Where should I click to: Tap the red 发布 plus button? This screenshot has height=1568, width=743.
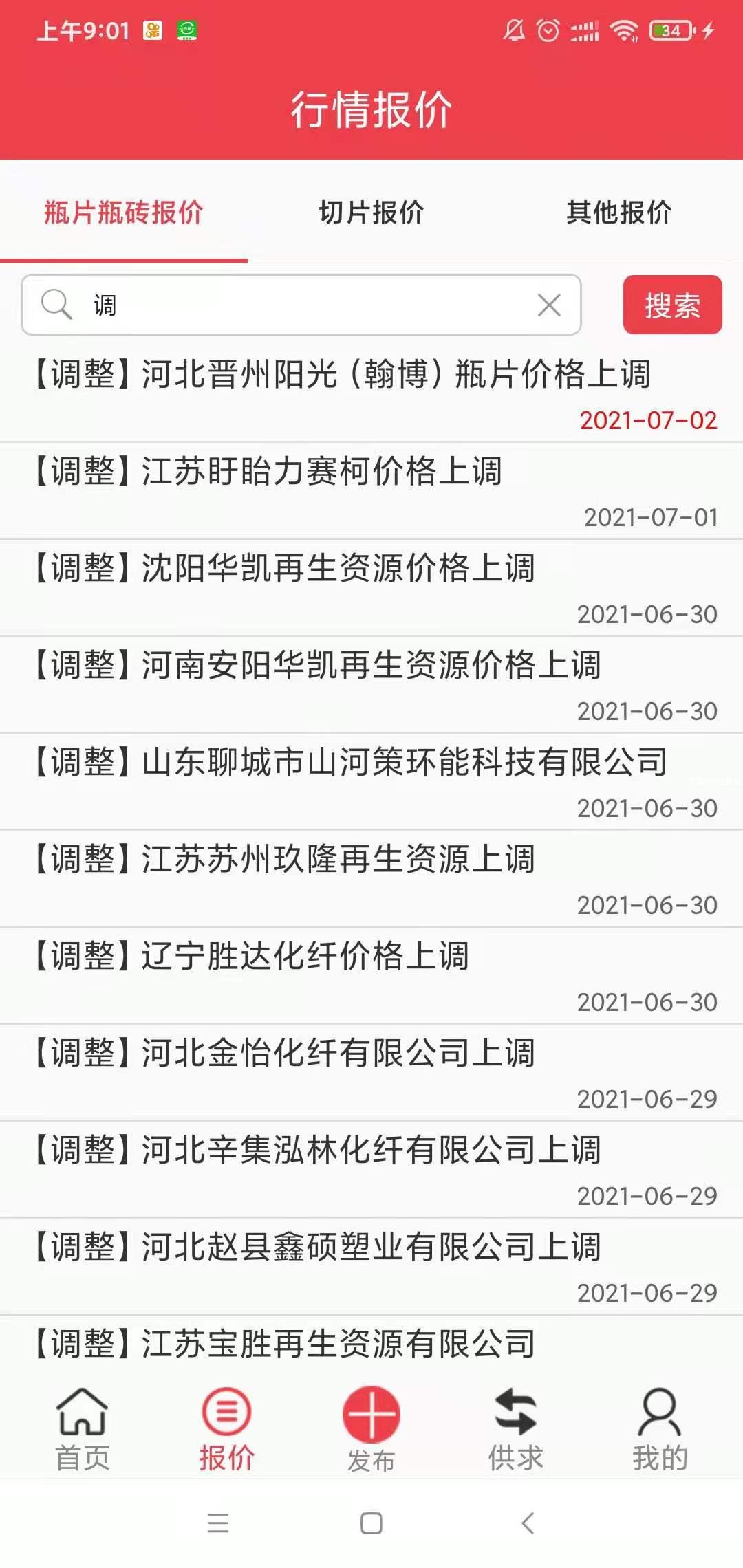click(371, 1415)
